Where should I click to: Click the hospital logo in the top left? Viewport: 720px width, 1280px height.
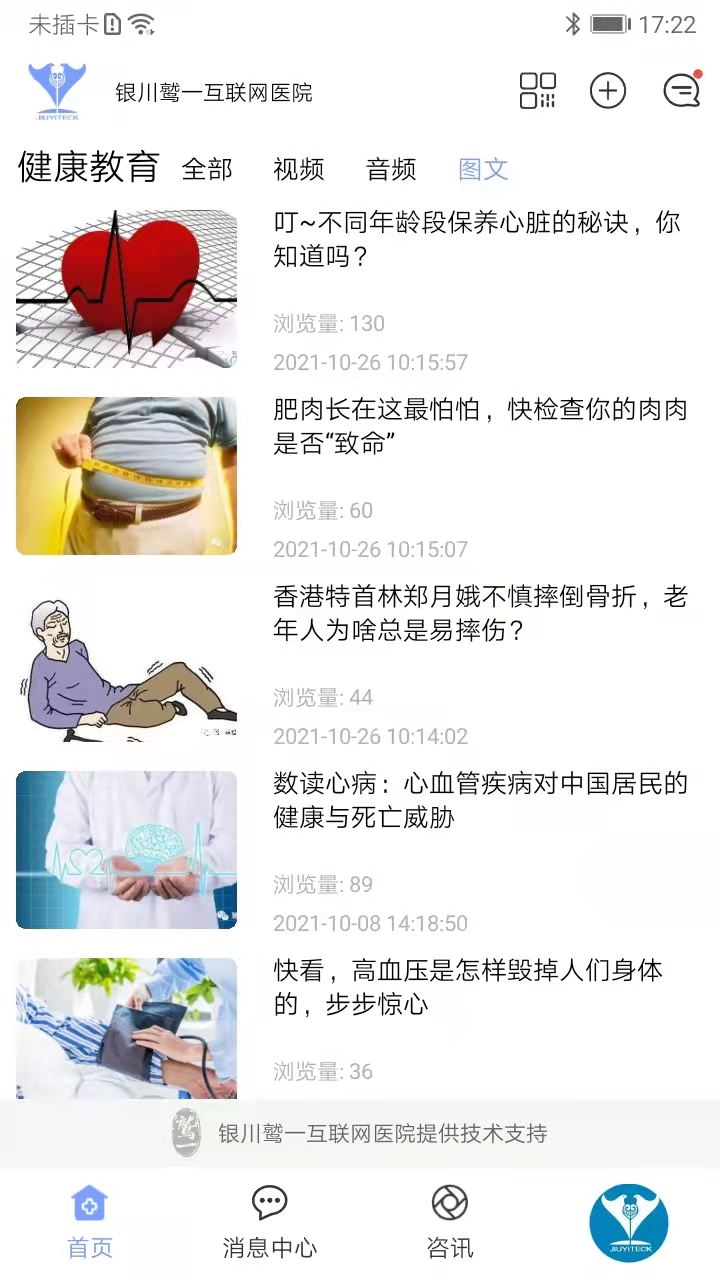[x=57, y=90]
